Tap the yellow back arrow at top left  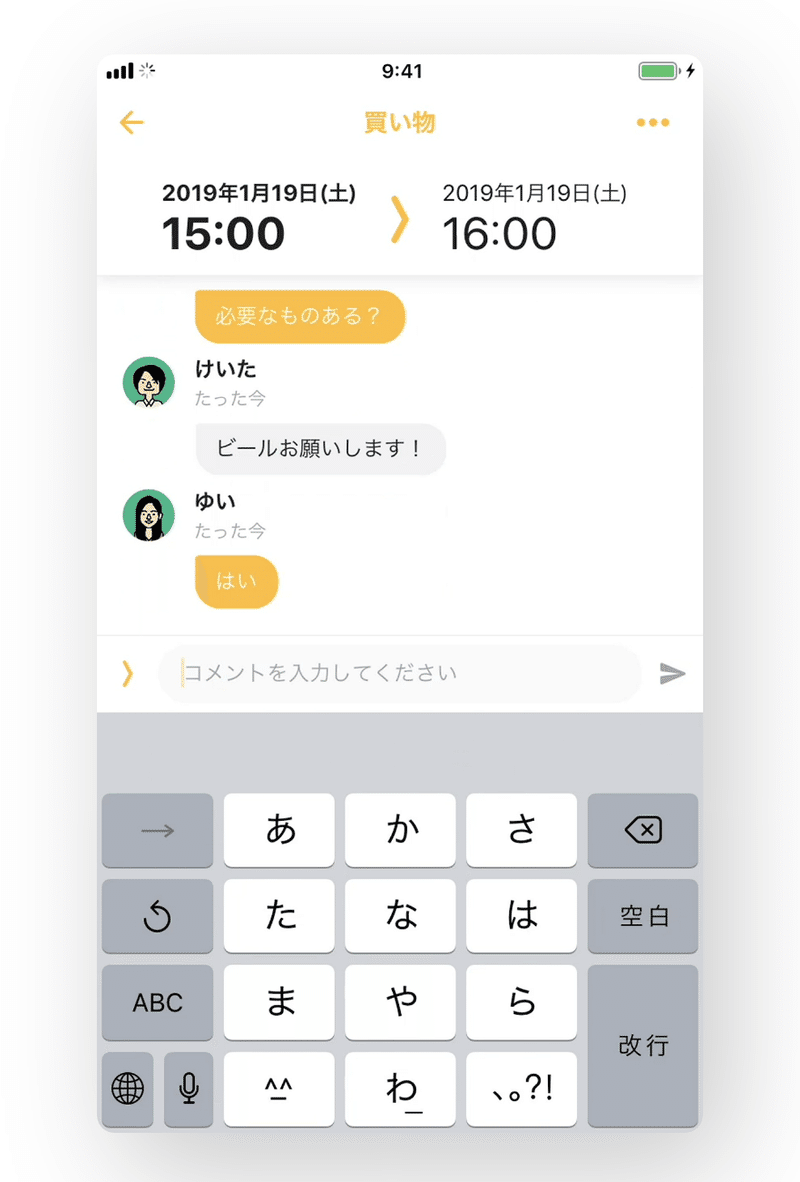point(131,122)
